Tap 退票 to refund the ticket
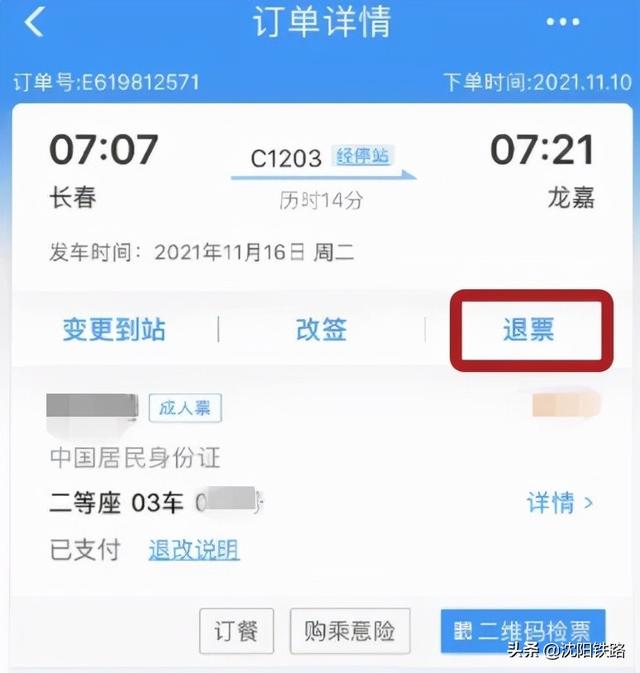Viewport: 640px width, 673px height. pos(528,330)
